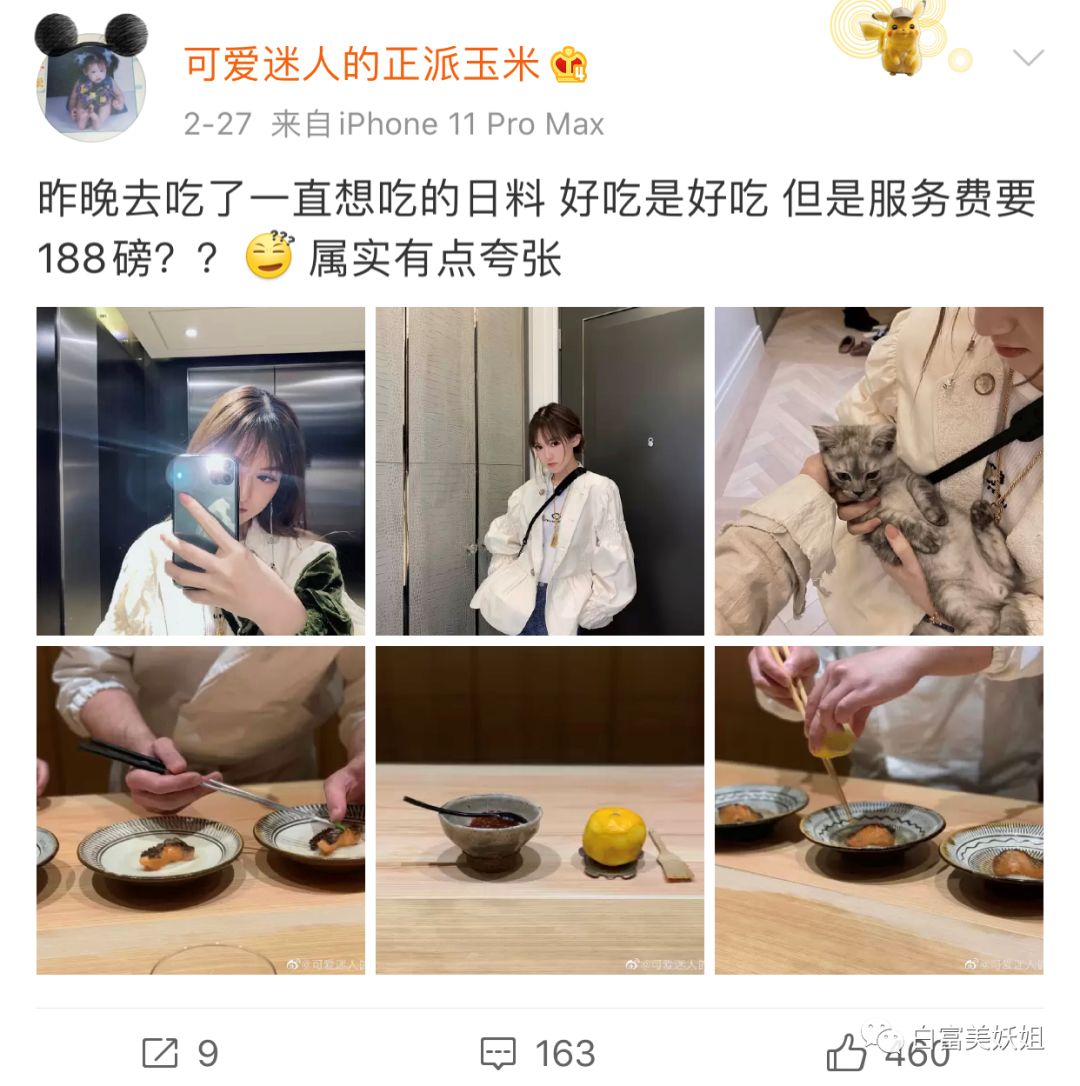Open the photo of chef plating with chopsticks
This screenshot has width=1080, height=1086.
coord(201,810)
